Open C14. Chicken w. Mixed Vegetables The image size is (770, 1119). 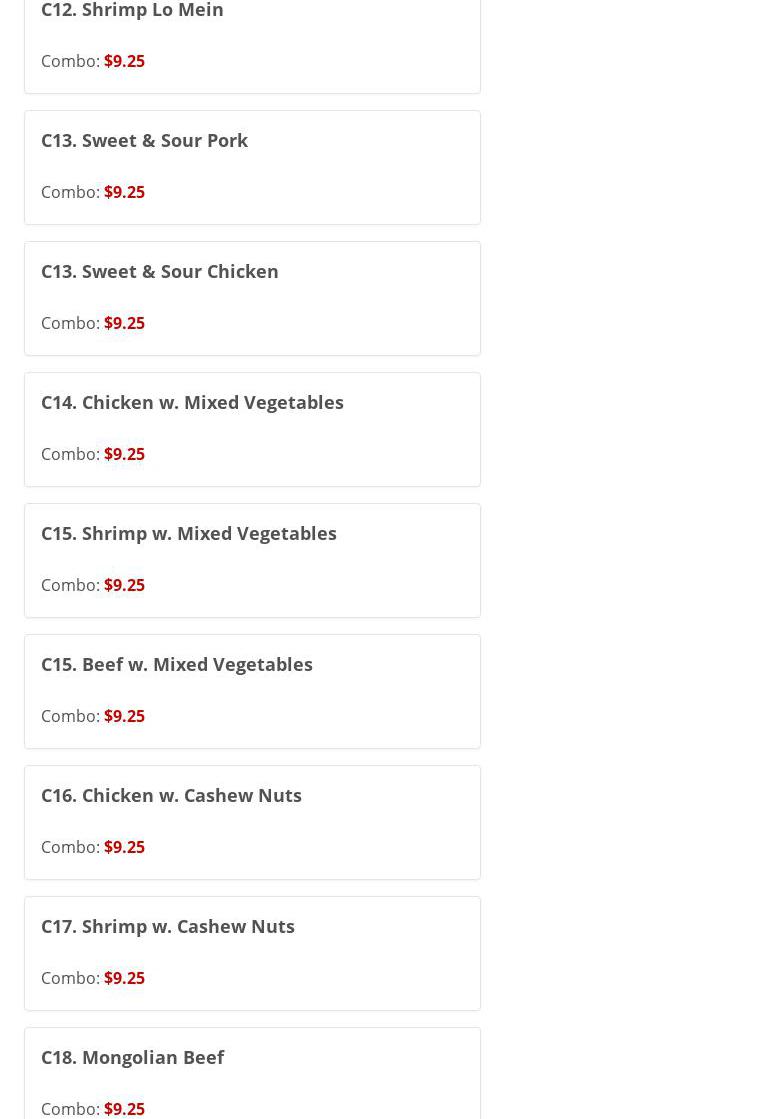tap(252, 429)
